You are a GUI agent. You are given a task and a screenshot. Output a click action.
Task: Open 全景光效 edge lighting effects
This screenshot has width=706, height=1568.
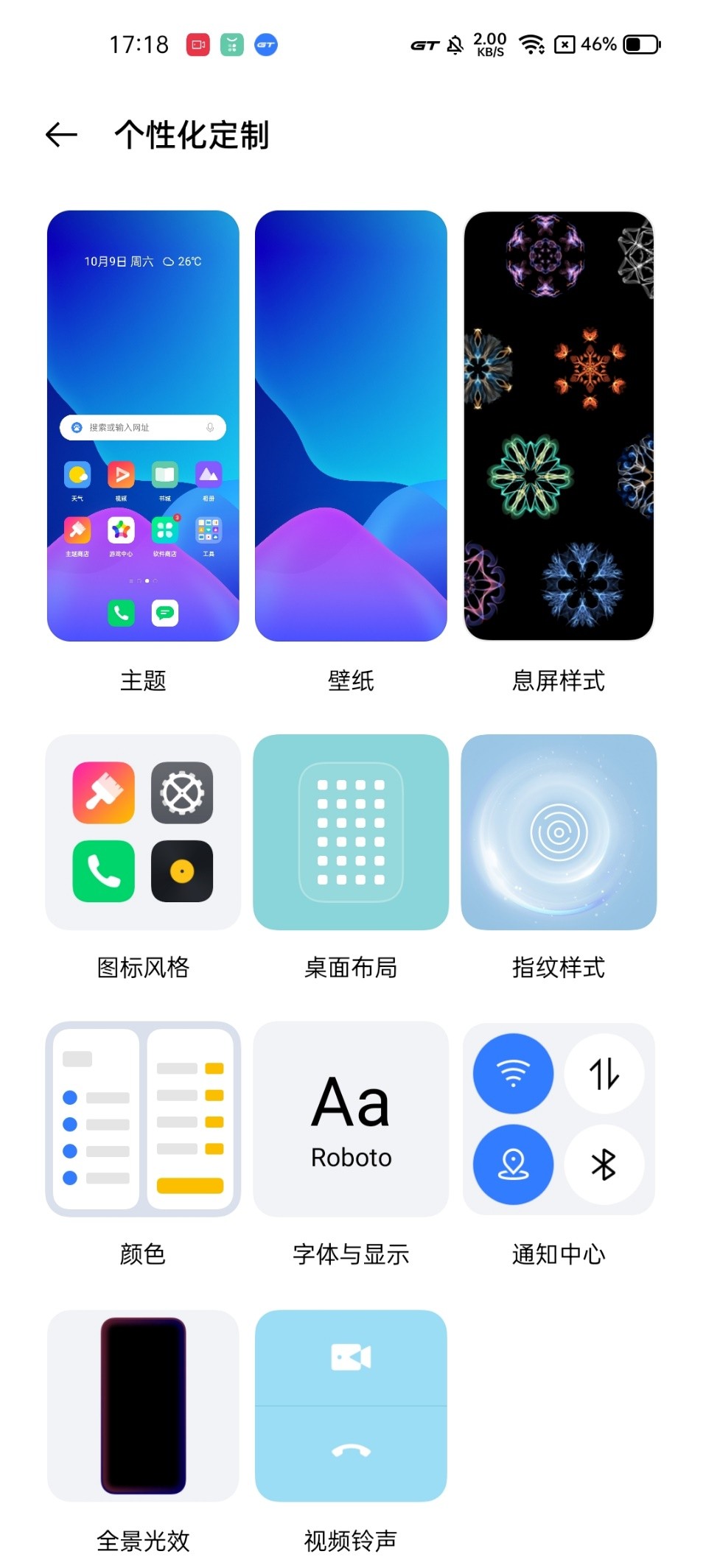144,1407
